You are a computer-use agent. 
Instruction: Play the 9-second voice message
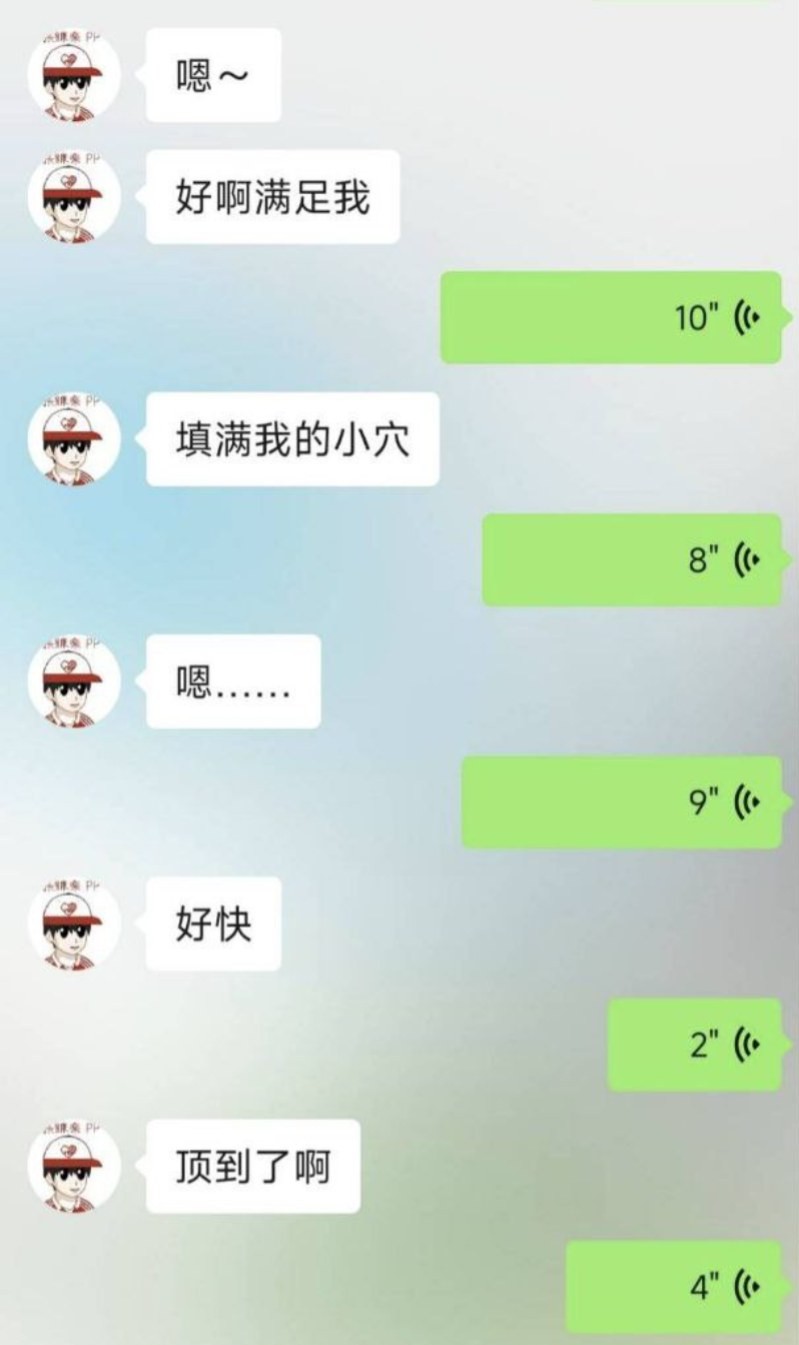point(621,802)
